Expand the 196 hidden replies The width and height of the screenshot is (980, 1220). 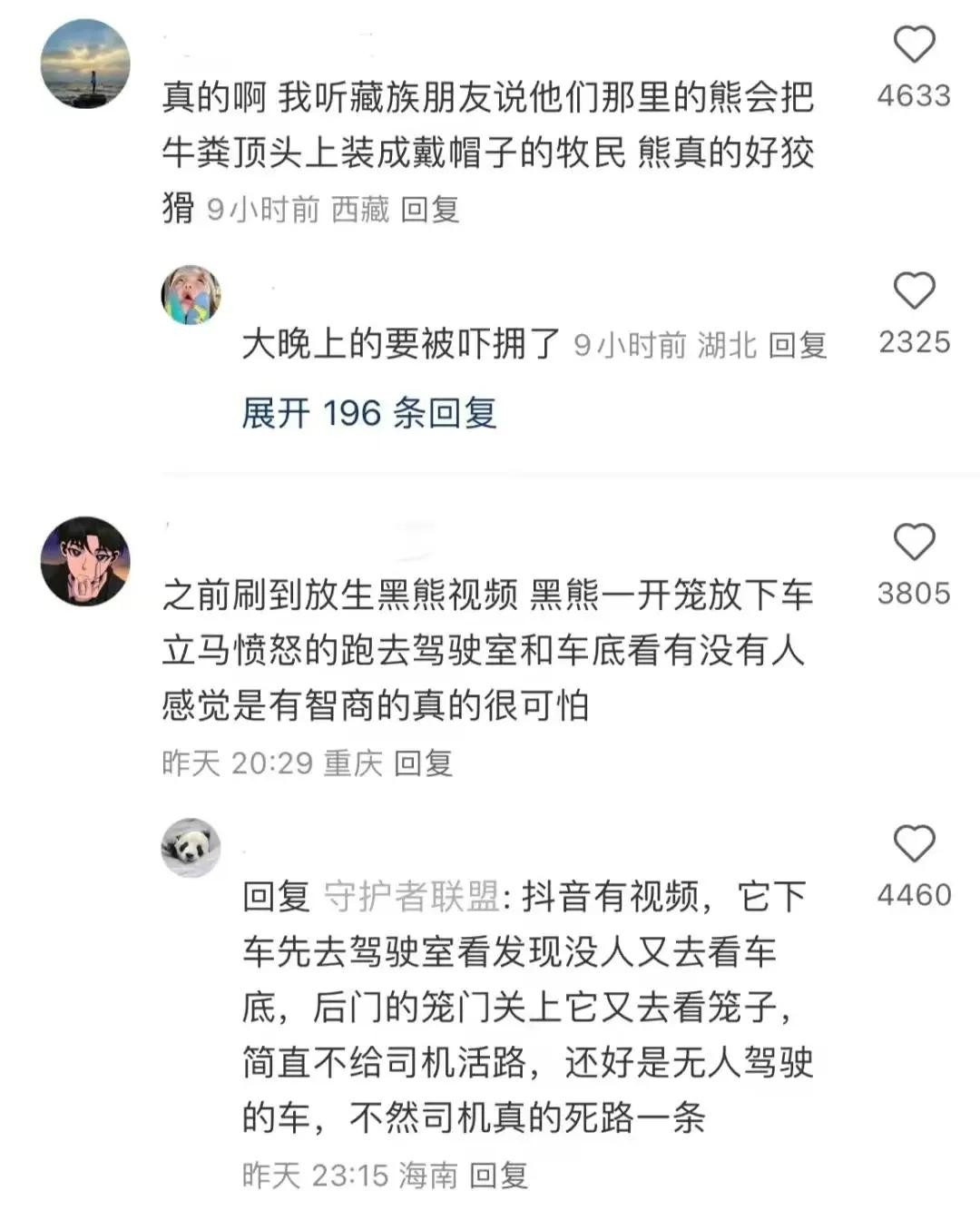click(x=368, y=414)
